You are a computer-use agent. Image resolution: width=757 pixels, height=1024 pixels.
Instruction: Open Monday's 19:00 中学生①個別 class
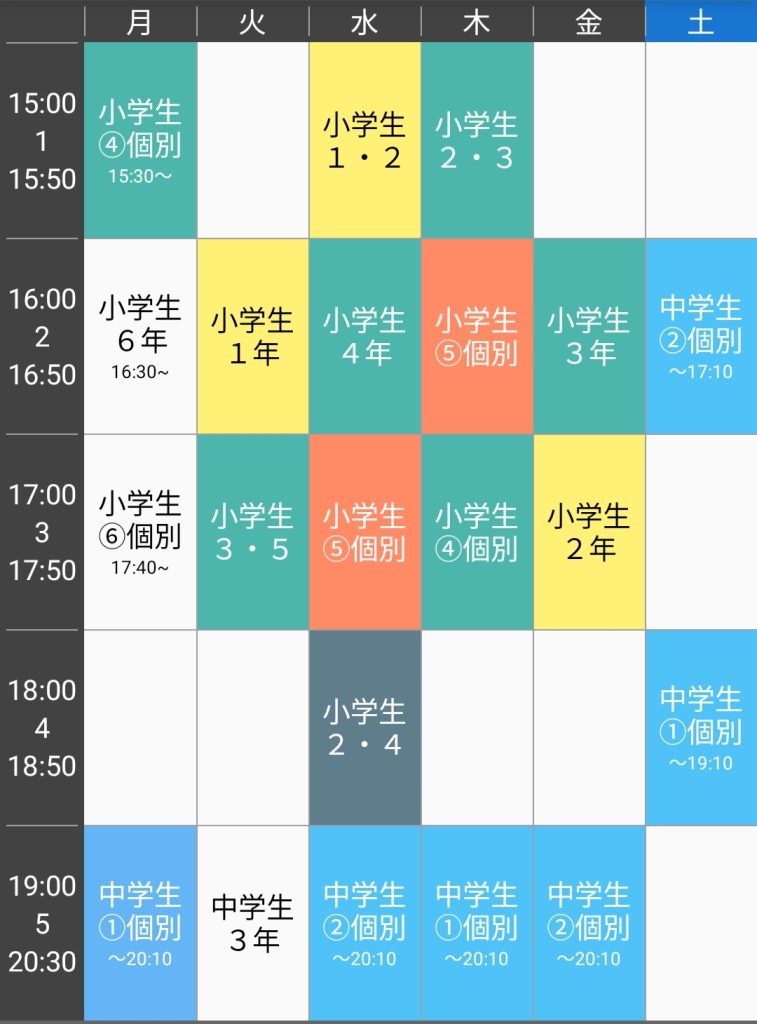point(140,923)
